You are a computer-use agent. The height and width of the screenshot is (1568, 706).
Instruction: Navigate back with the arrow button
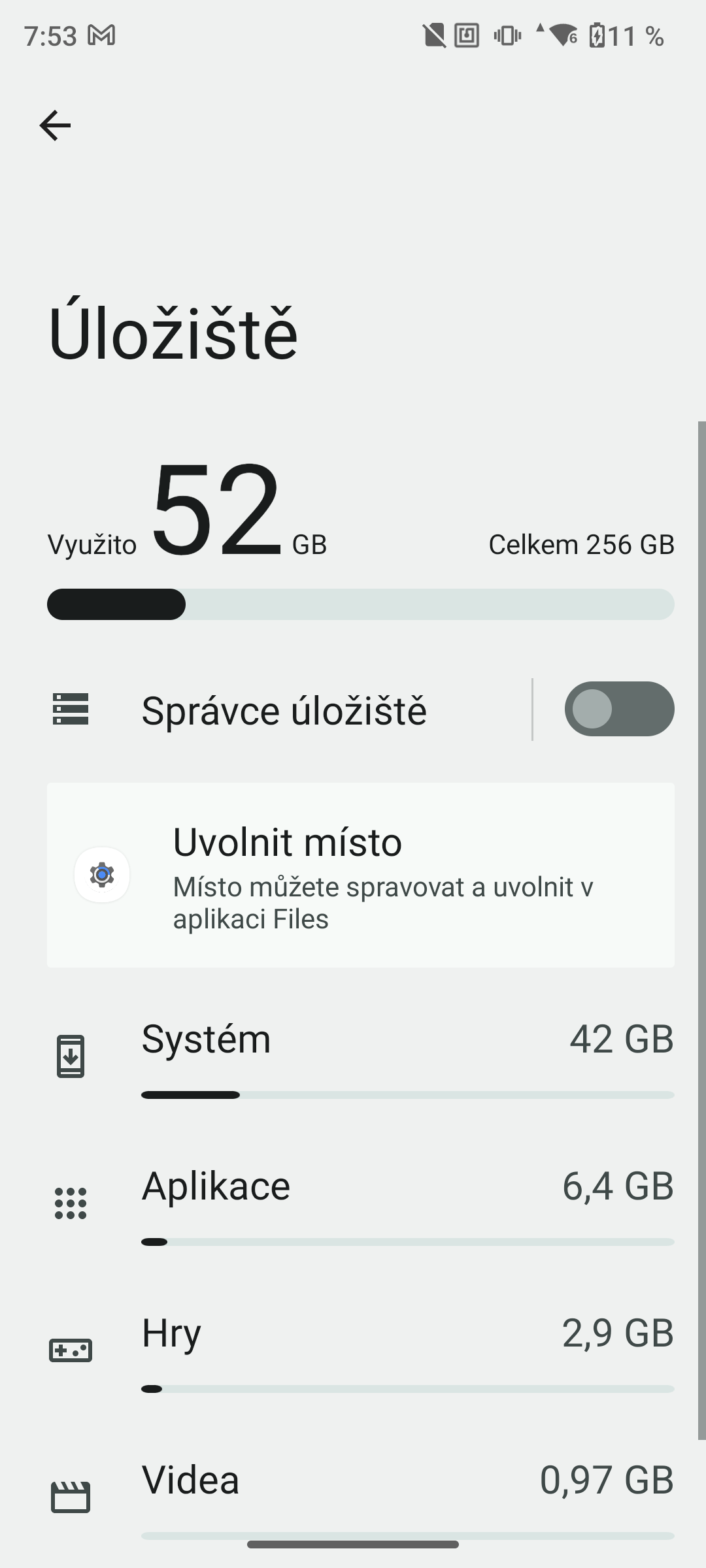56,125
